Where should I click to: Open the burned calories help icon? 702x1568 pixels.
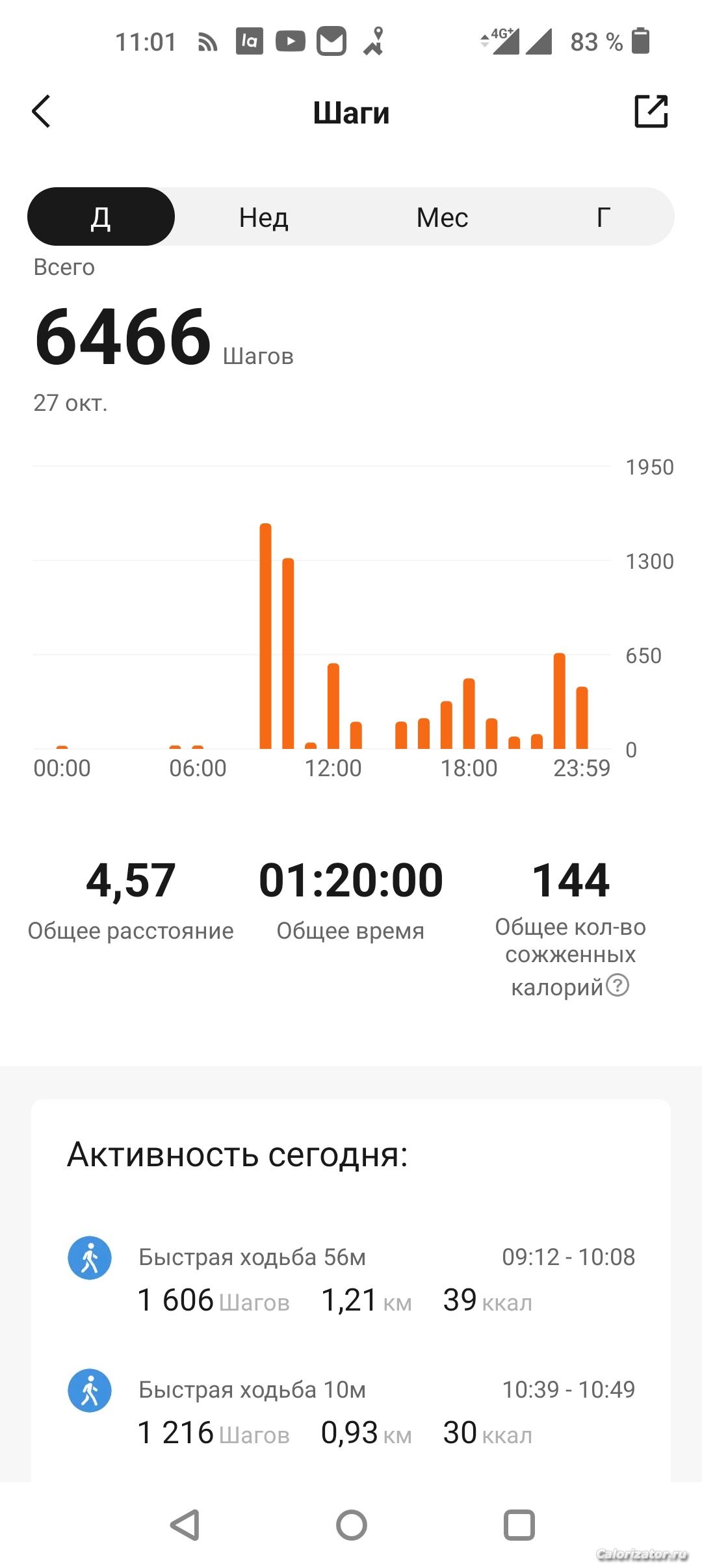click(x=617, y=986)
